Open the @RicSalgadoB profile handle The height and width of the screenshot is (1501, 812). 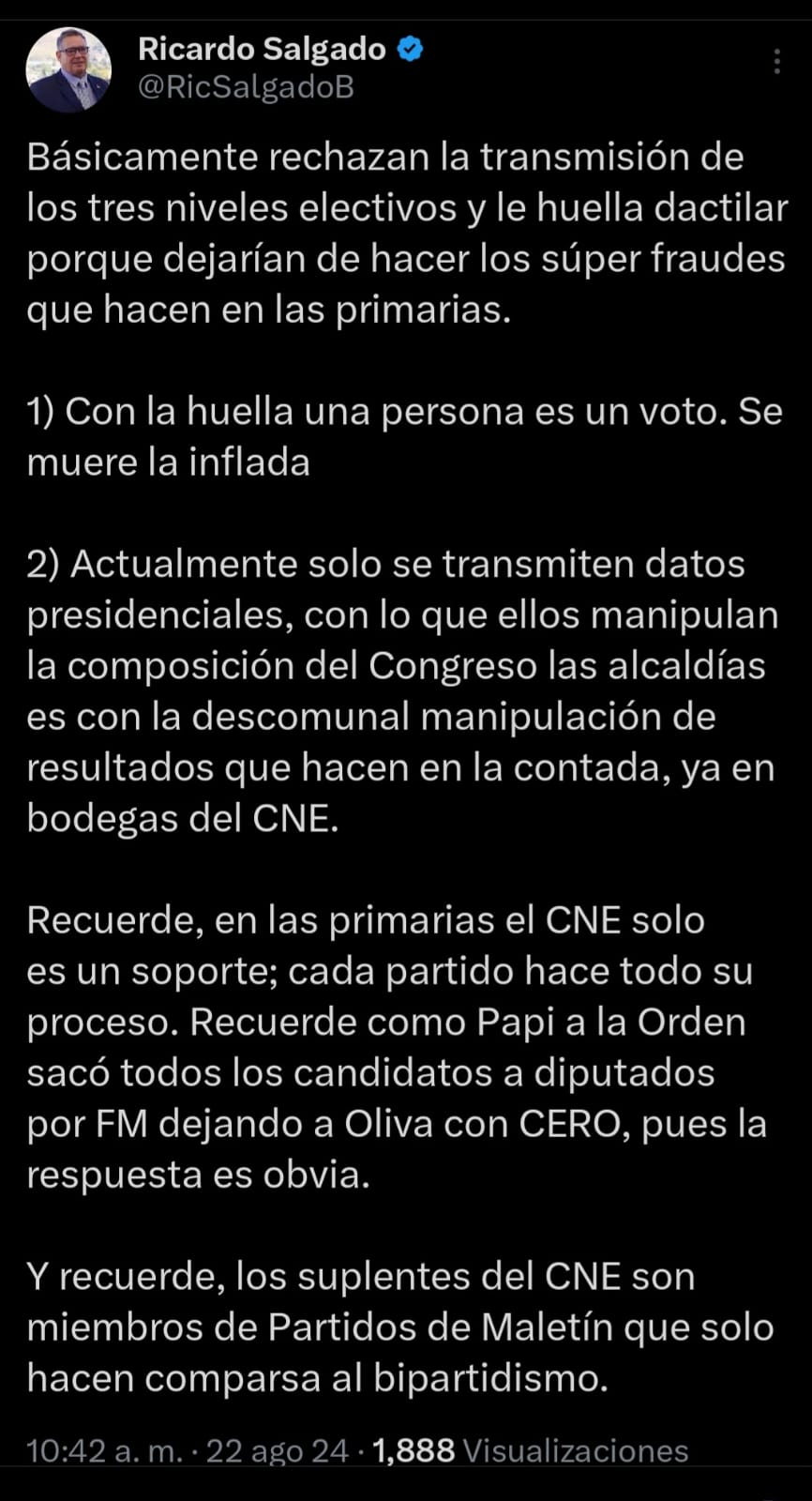pyautogui.click(x=246, y=88)
